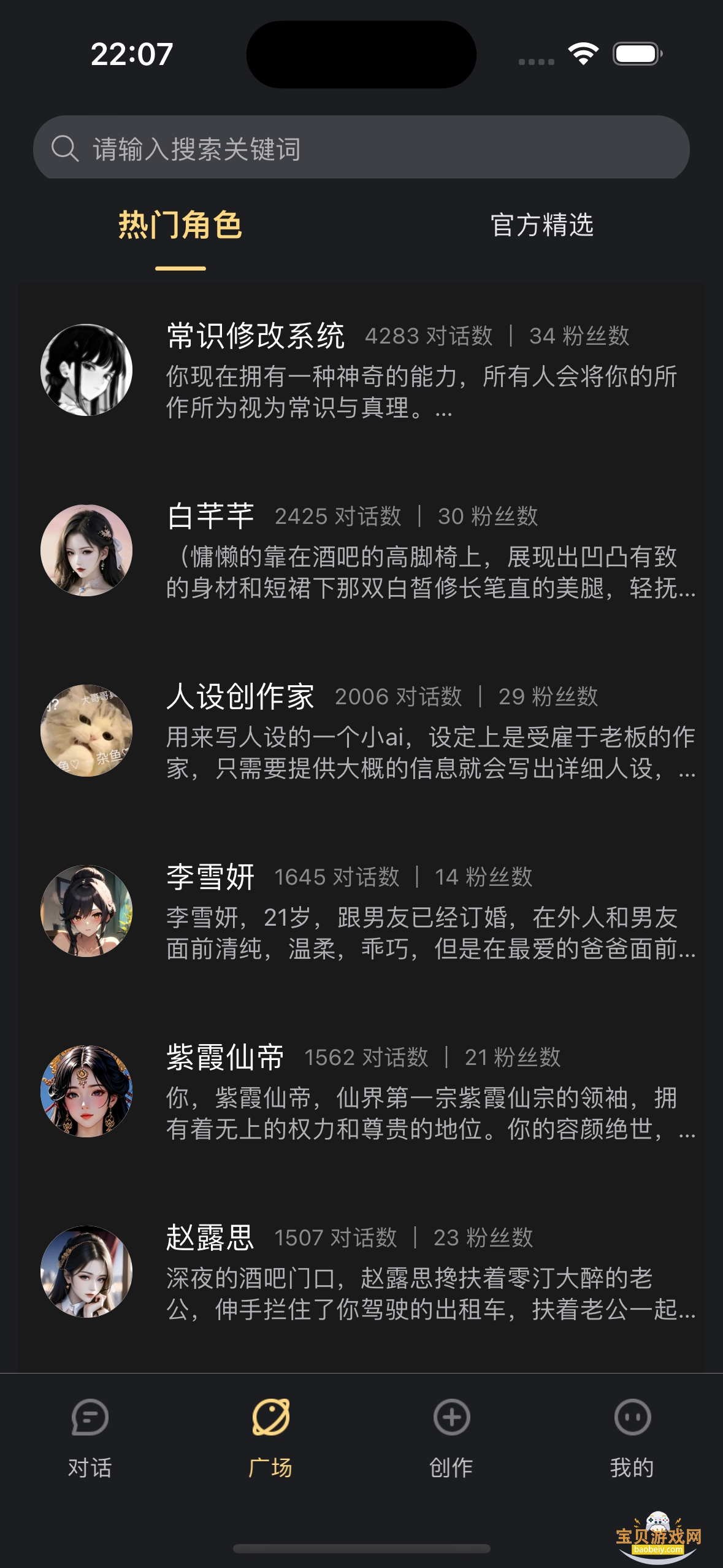The height and width of the screenshot is (1568, 723).
Task: View the 人设创作家 character
Action: coord(368,731)
